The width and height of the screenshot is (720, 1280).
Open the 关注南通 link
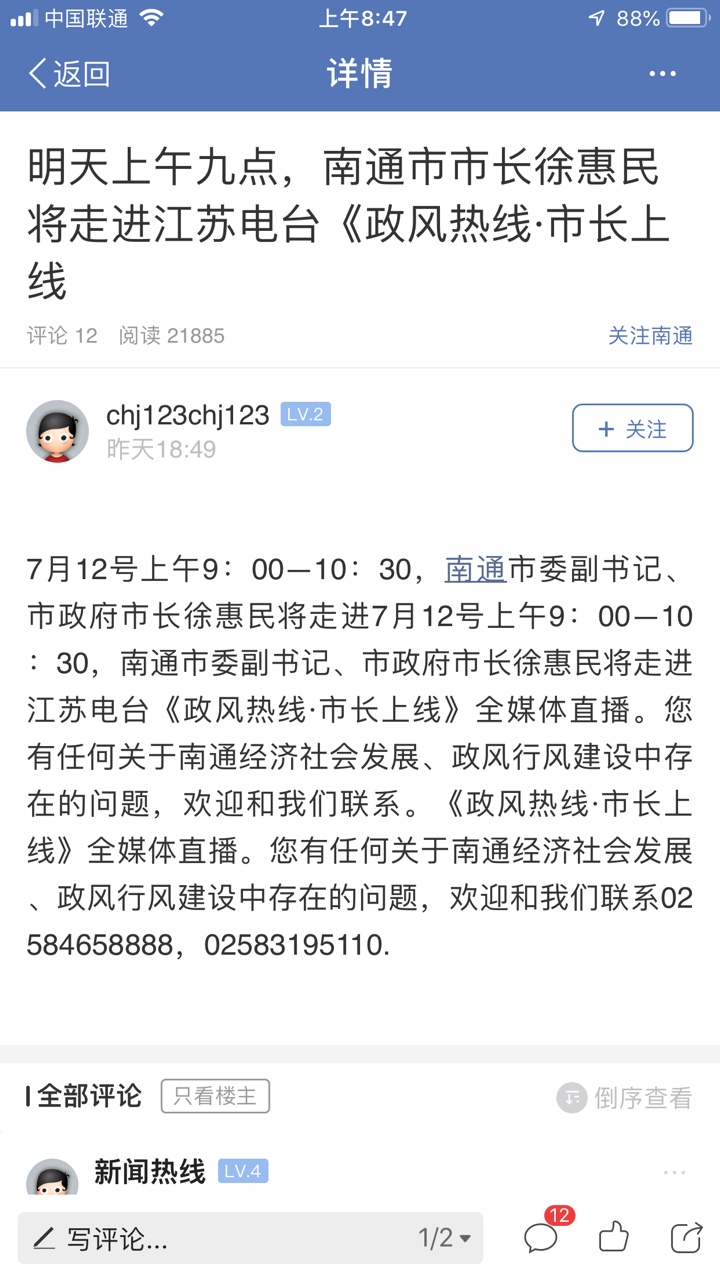click(x=650, y=336)
